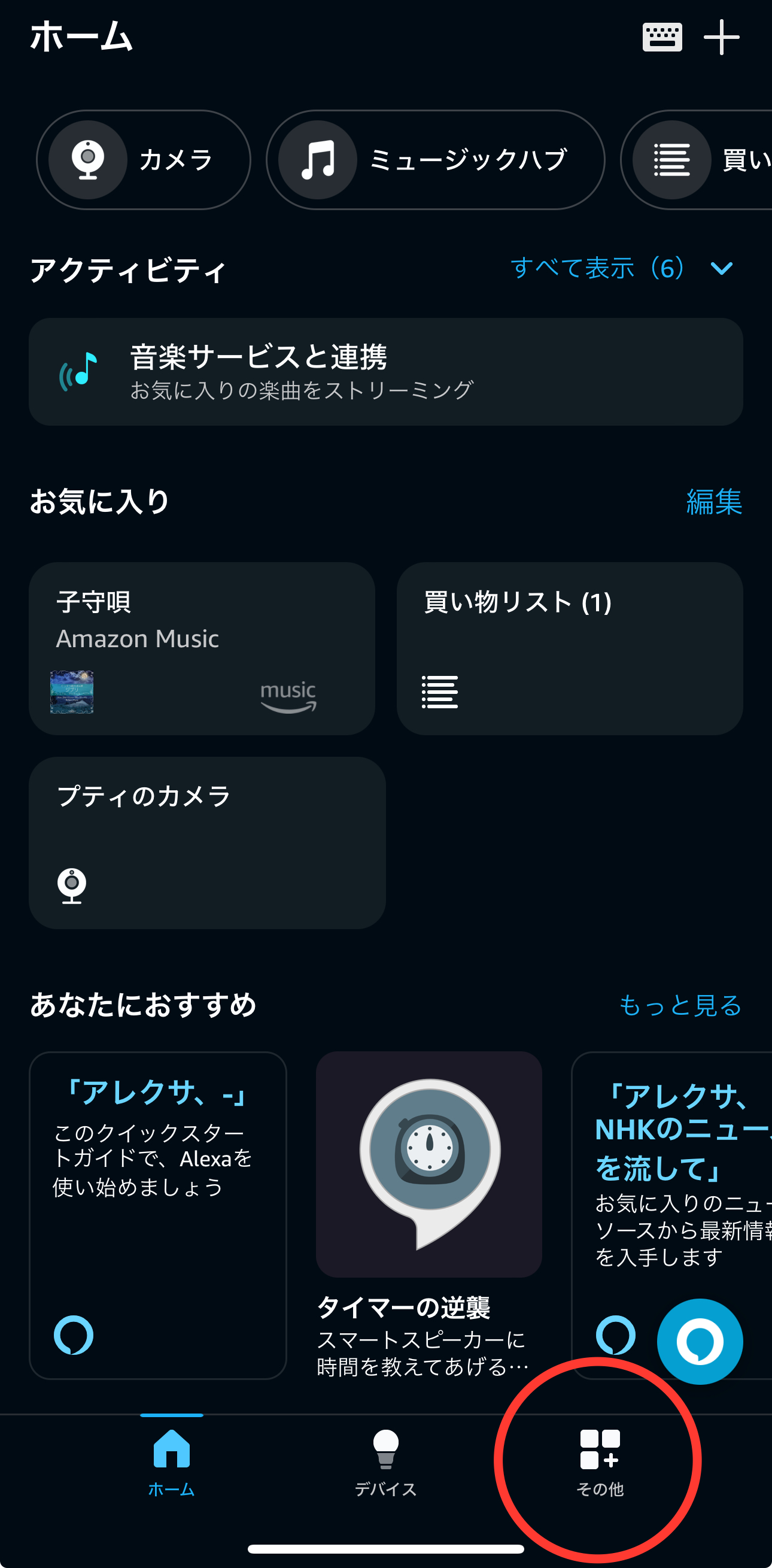Switch to the ホーム tab
The width and height of the screenshot is (772, 1568).
pos(172,1462)
